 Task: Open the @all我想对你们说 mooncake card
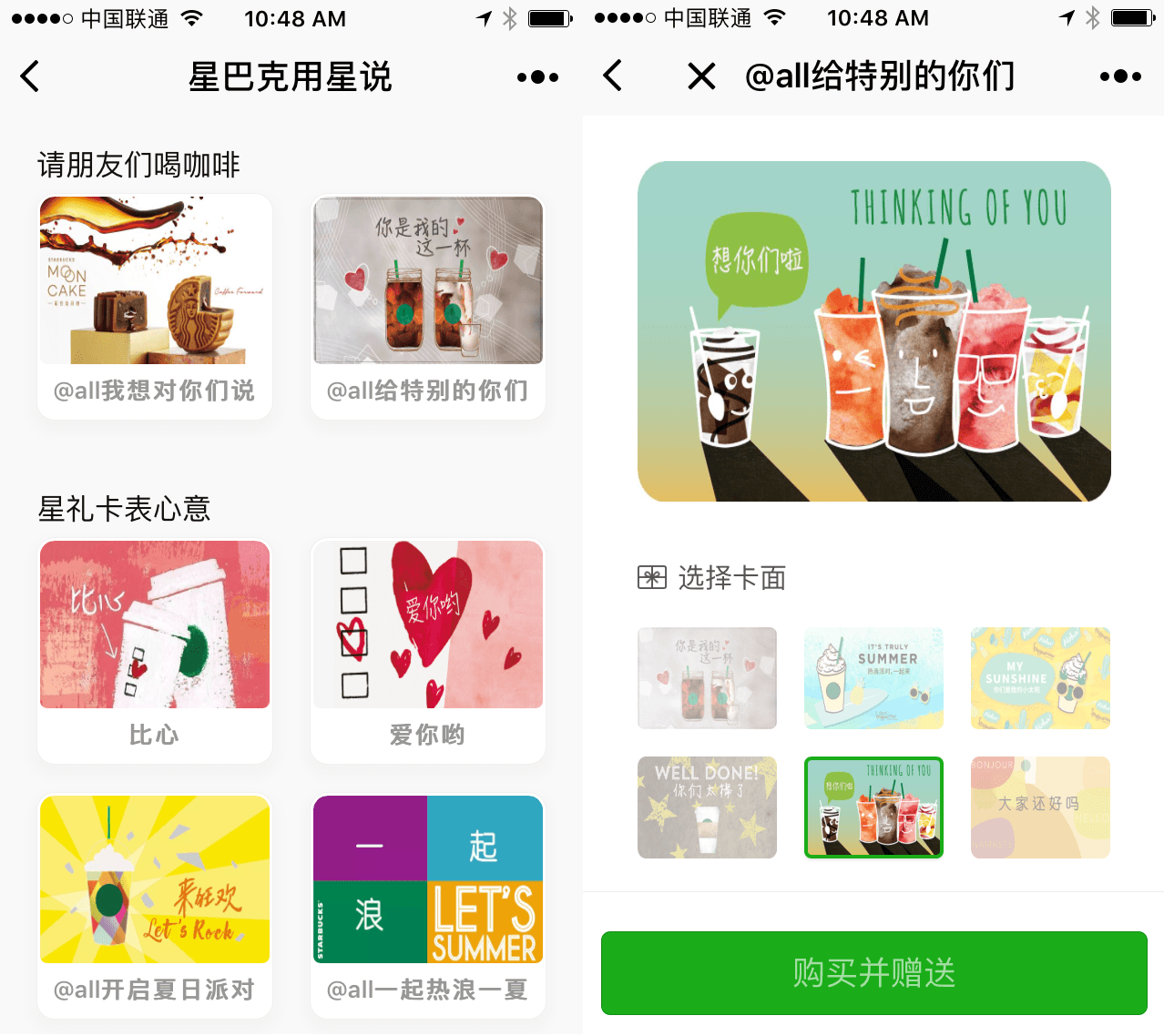155,306
